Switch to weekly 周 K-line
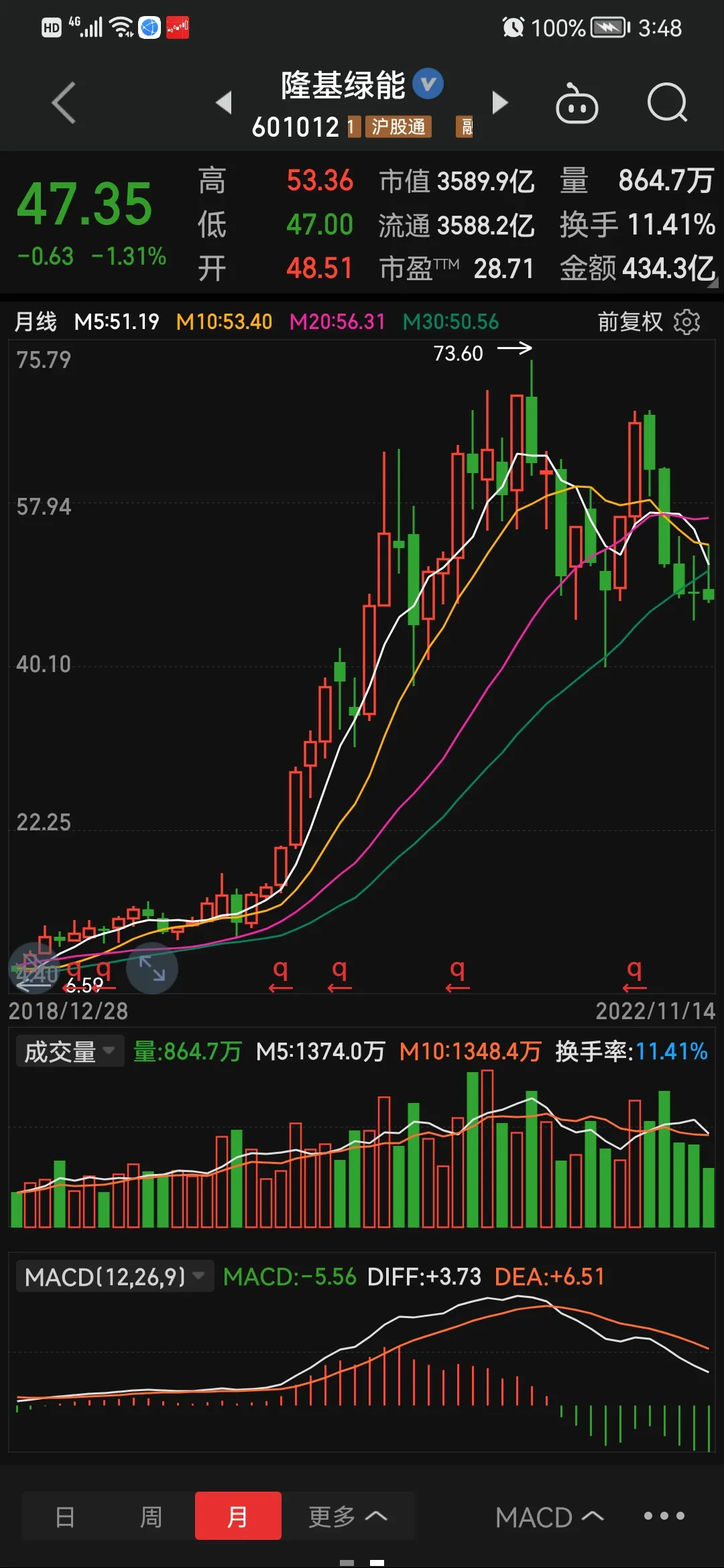The image size is (724, 1568). pos(151,1516)
